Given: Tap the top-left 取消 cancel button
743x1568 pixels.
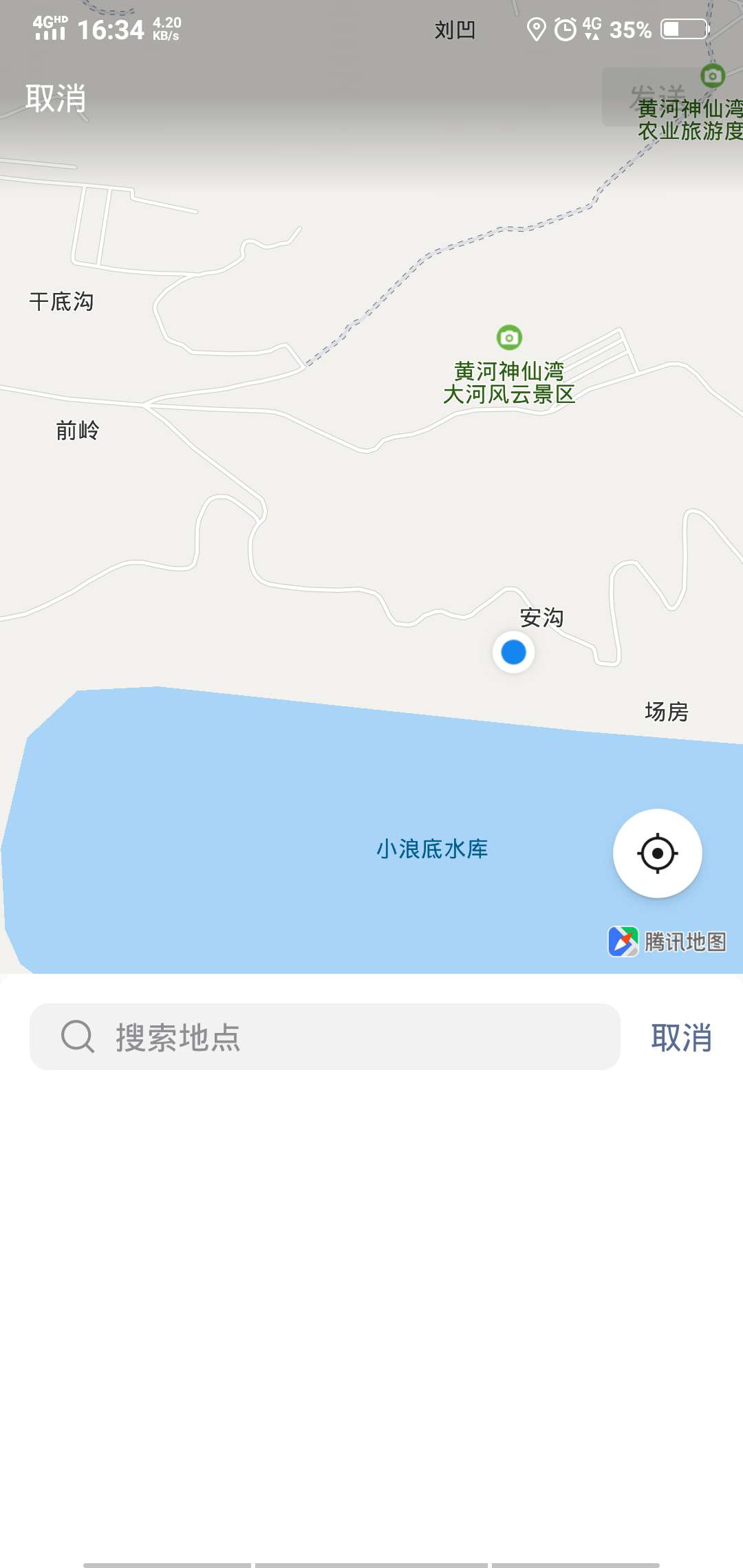Looking at the screenshot, I should pos(56,98).
